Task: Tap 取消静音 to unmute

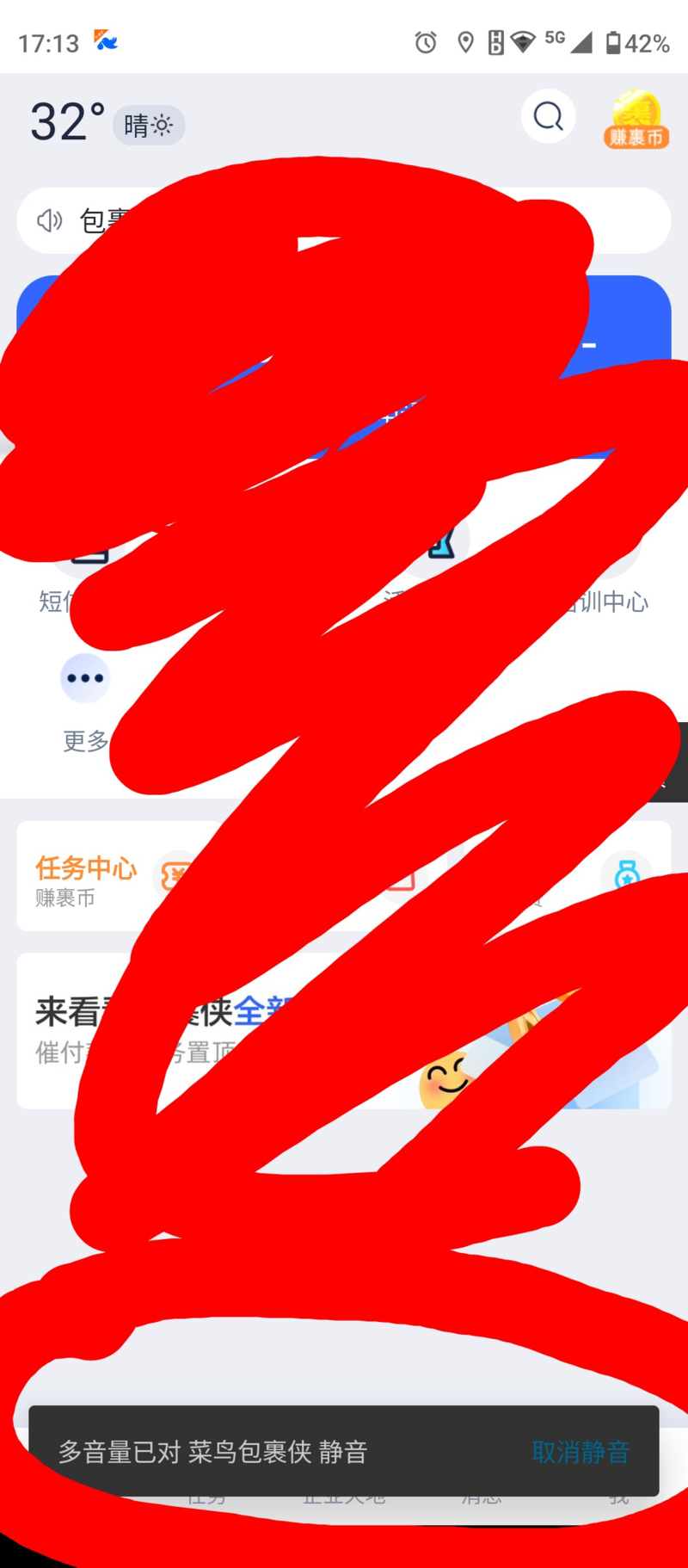Action: pyautogui.click(x=580, y=1453)
